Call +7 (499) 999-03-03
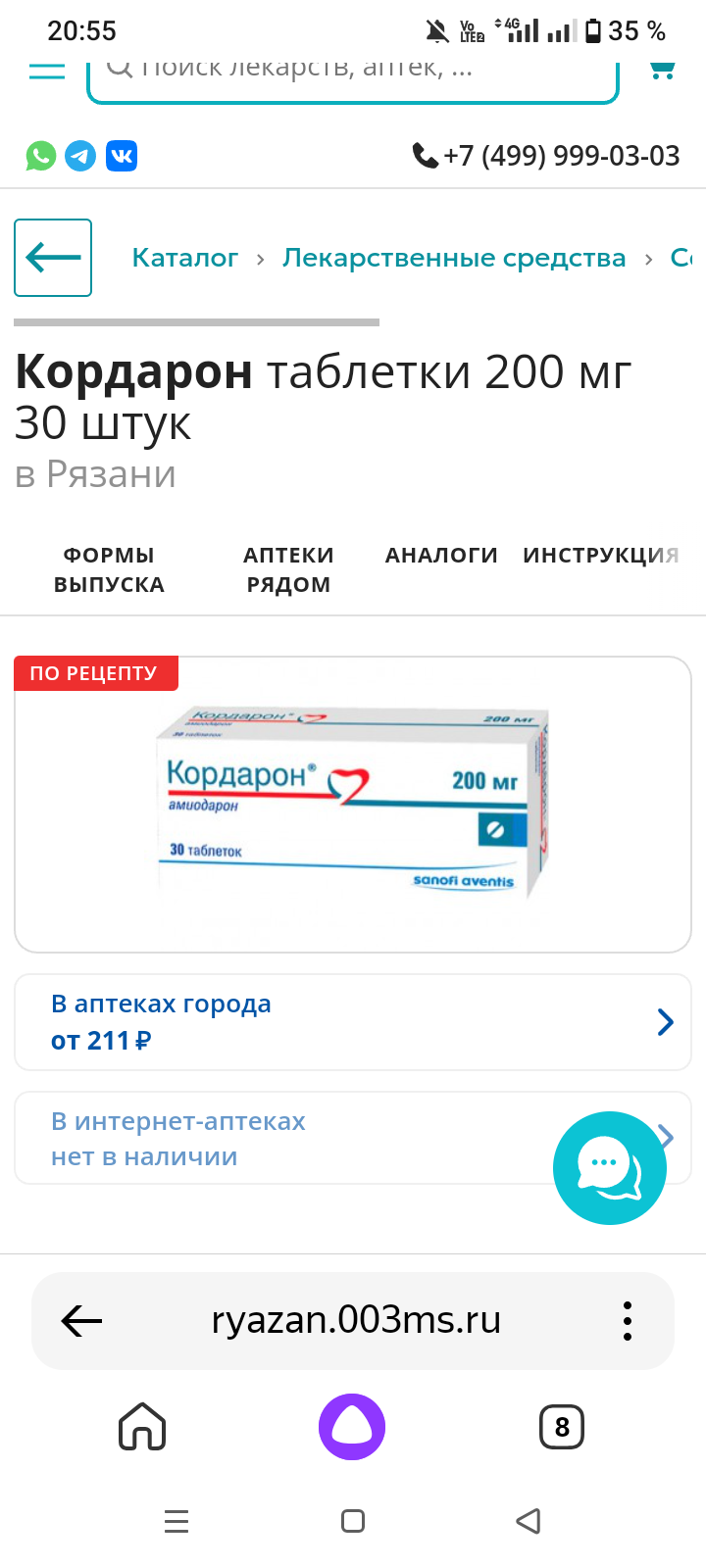The image size is (706, 1568). click(546, 156)
